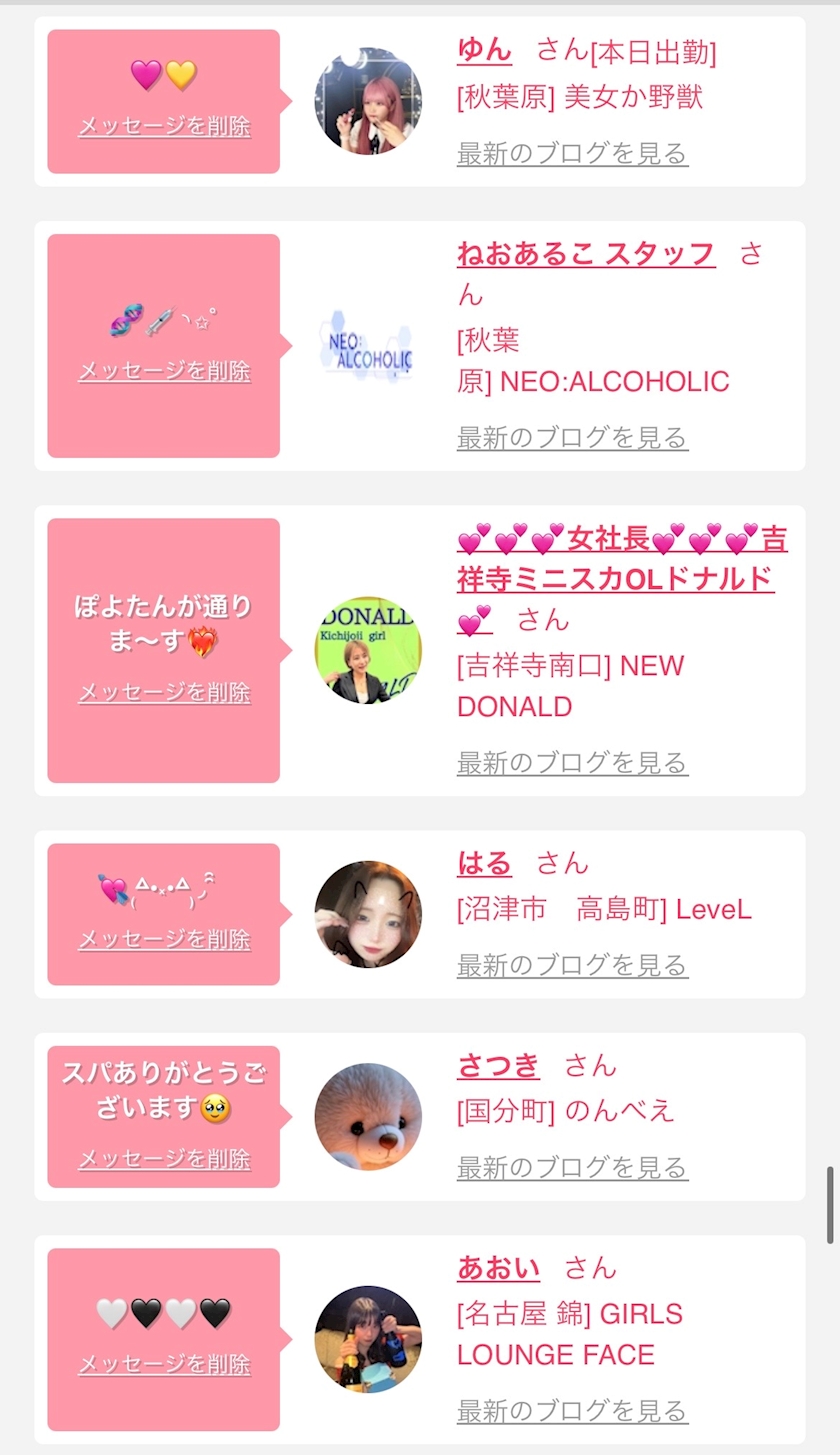
Task: View さつき's latest blog
Action: 572,1168
